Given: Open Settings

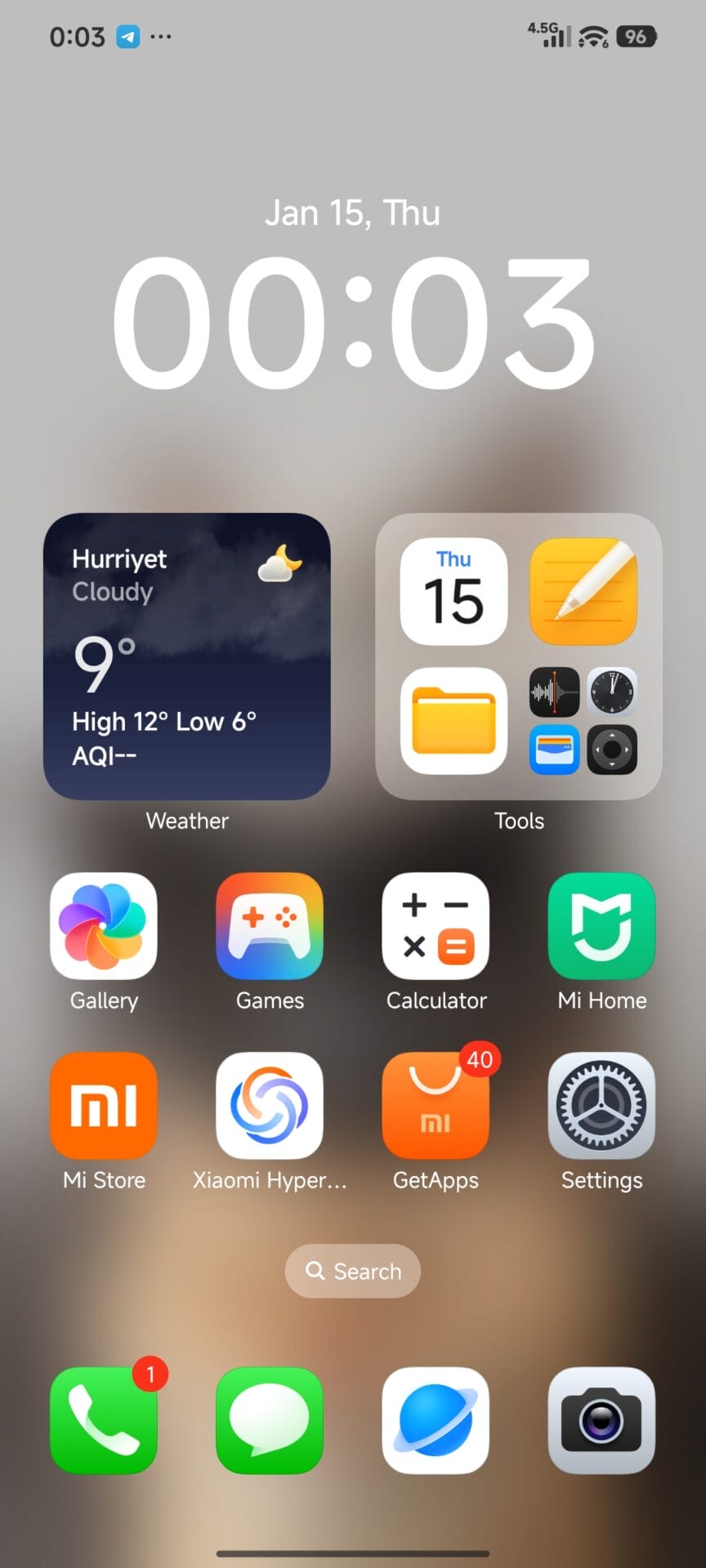Looking at the screenshot, I should click(601, 1105).
